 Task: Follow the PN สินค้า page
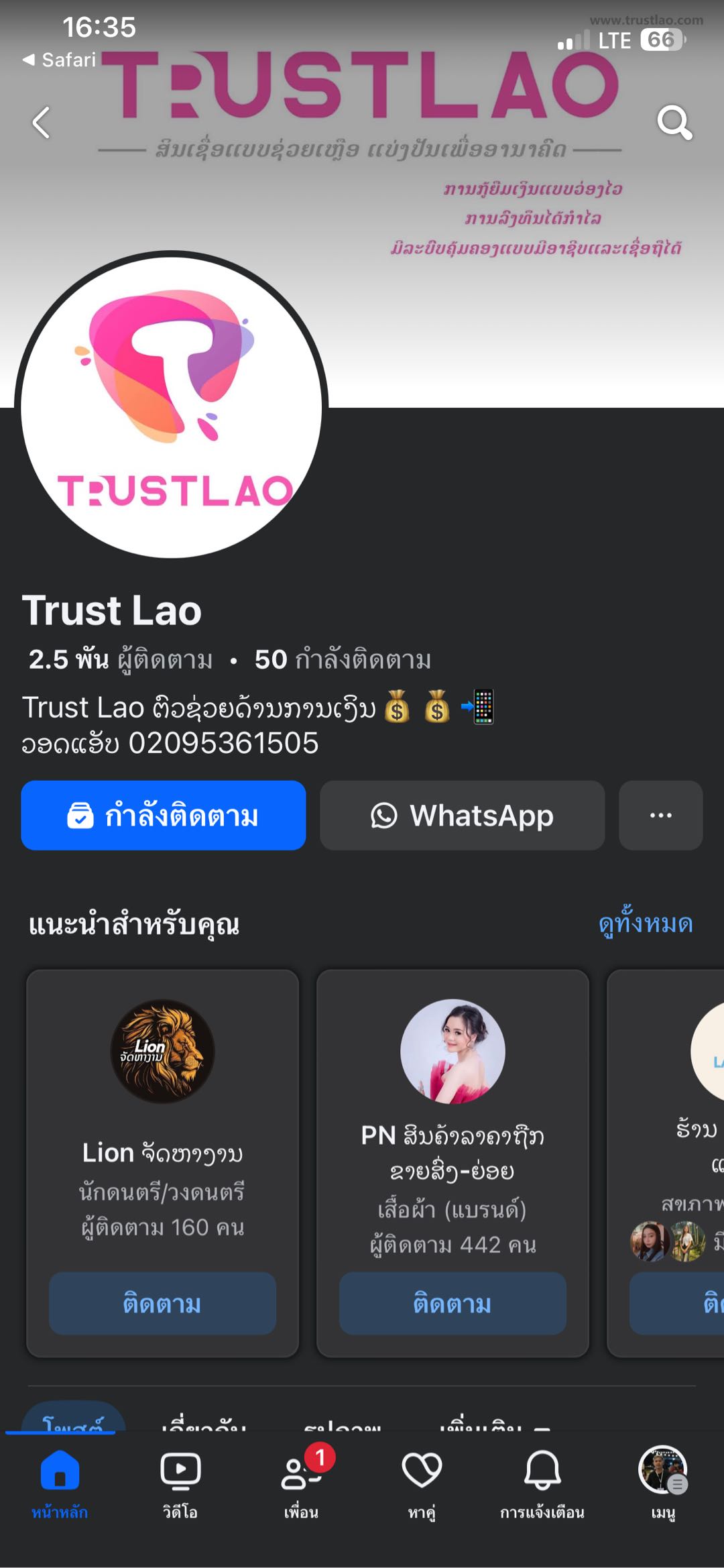(452, 1304)
